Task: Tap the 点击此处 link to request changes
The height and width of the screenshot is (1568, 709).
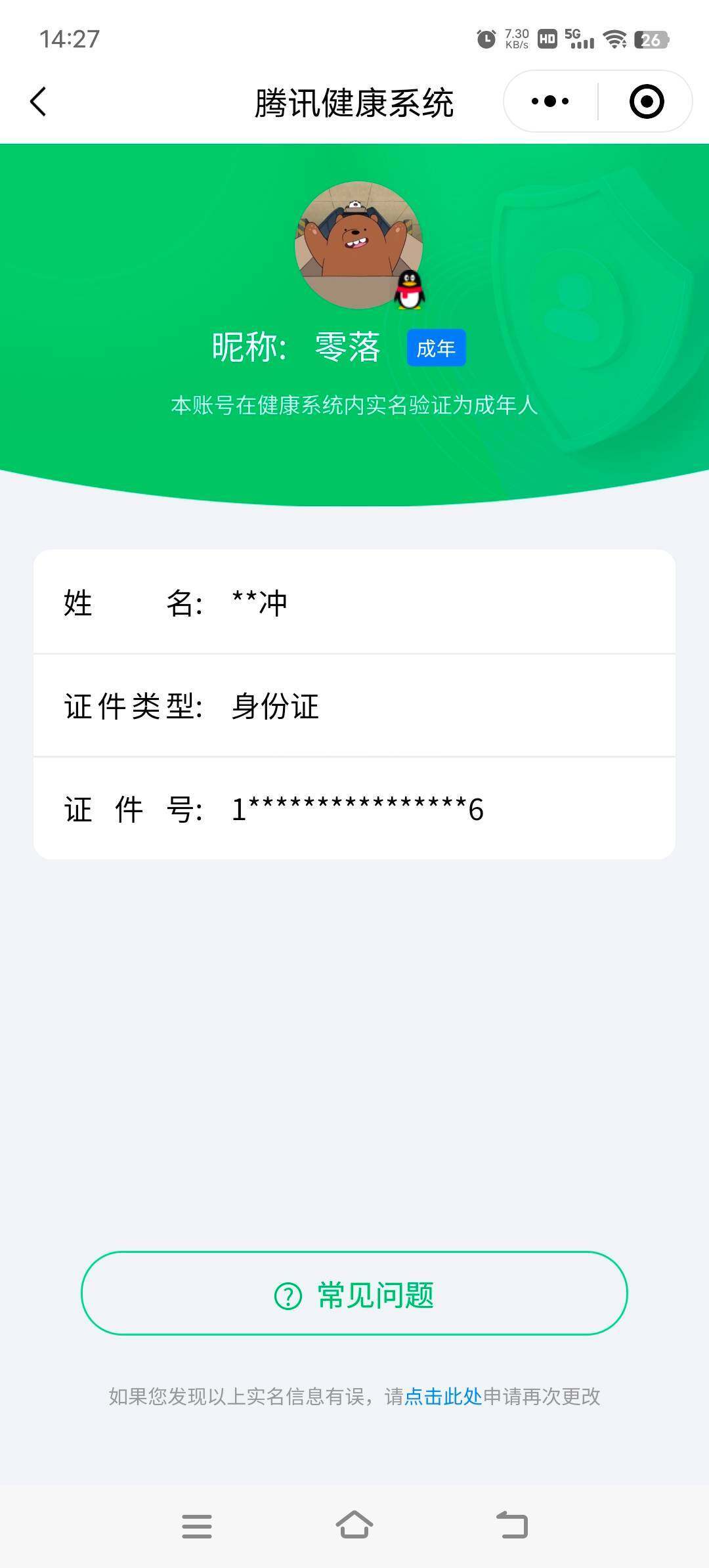Action: click(443, 1397)
